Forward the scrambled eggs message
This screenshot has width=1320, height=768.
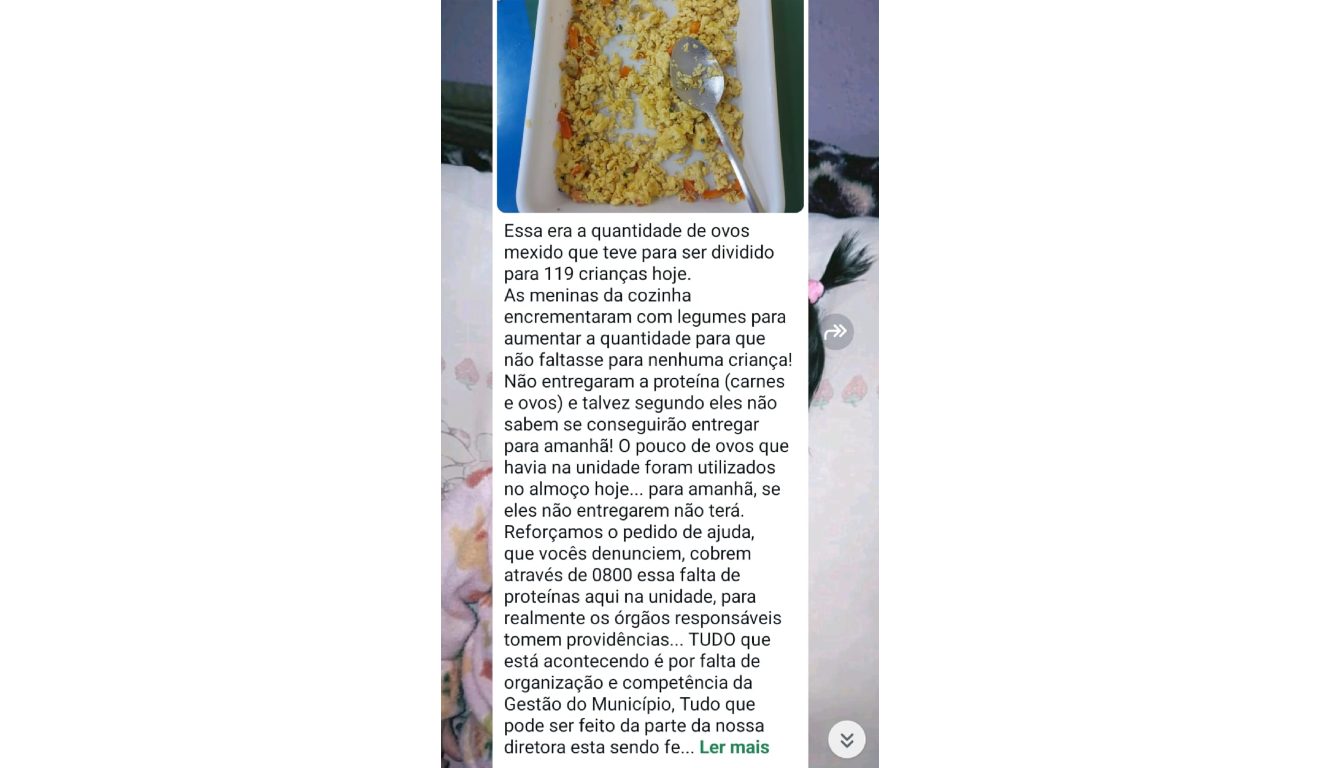pos(836,332)
